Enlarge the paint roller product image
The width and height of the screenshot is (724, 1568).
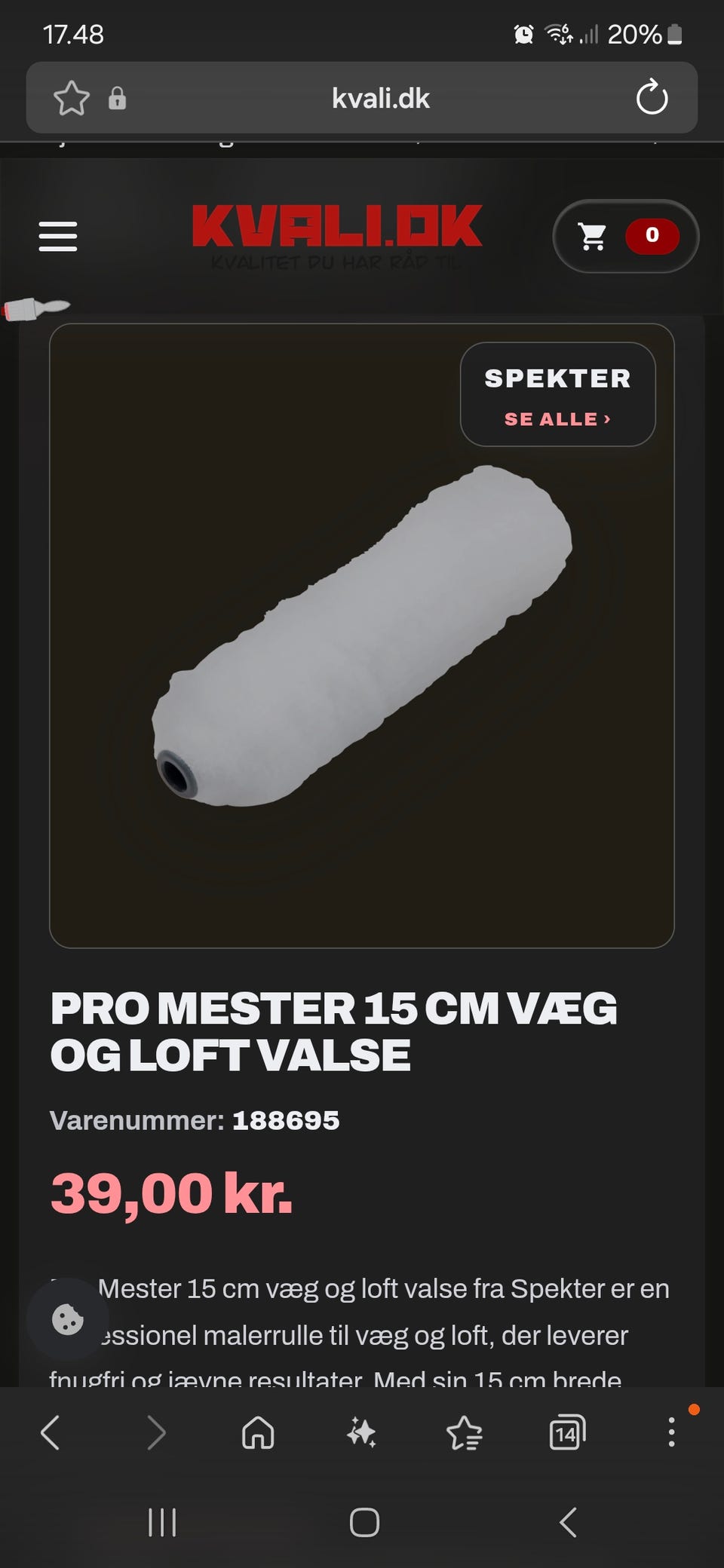click(x=362, y=635)
